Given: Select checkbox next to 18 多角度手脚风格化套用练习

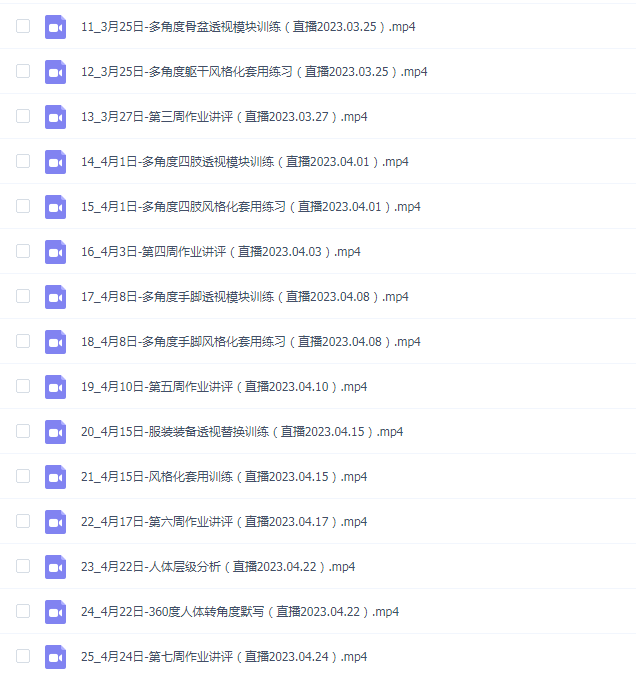Looking at the screenshot, I should 23,341.
